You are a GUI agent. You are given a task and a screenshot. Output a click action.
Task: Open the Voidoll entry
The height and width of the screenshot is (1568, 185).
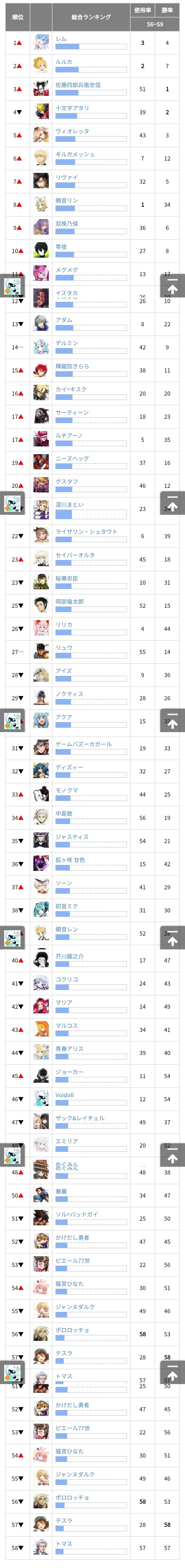(x=64, y=1095)
